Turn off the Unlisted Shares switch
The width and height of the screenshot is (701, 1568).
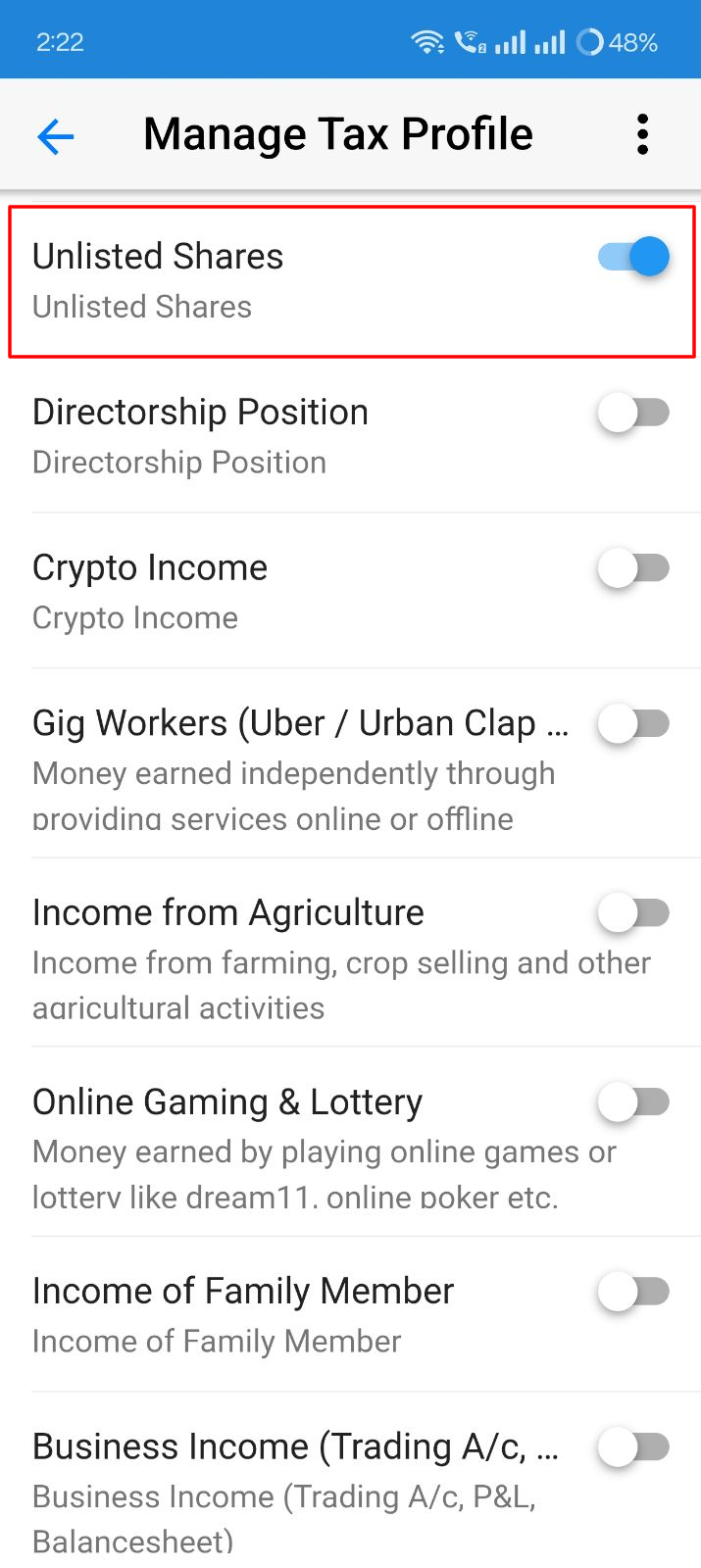[x=634, y=257]
